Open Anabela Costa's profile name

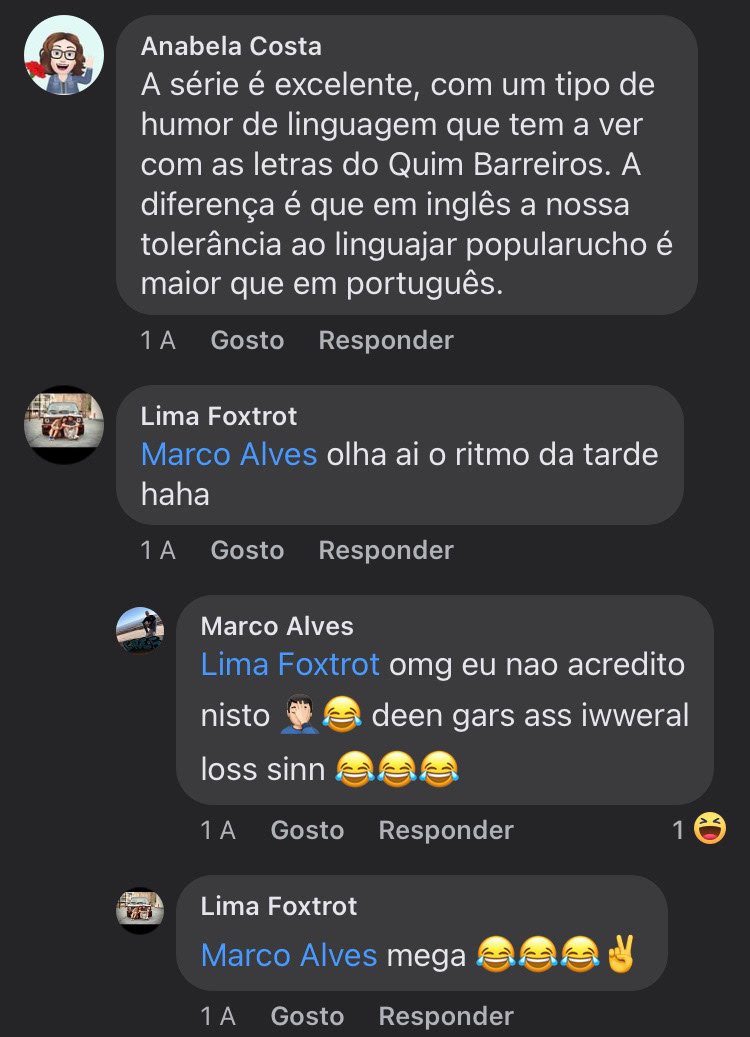(x=231, y=46)
